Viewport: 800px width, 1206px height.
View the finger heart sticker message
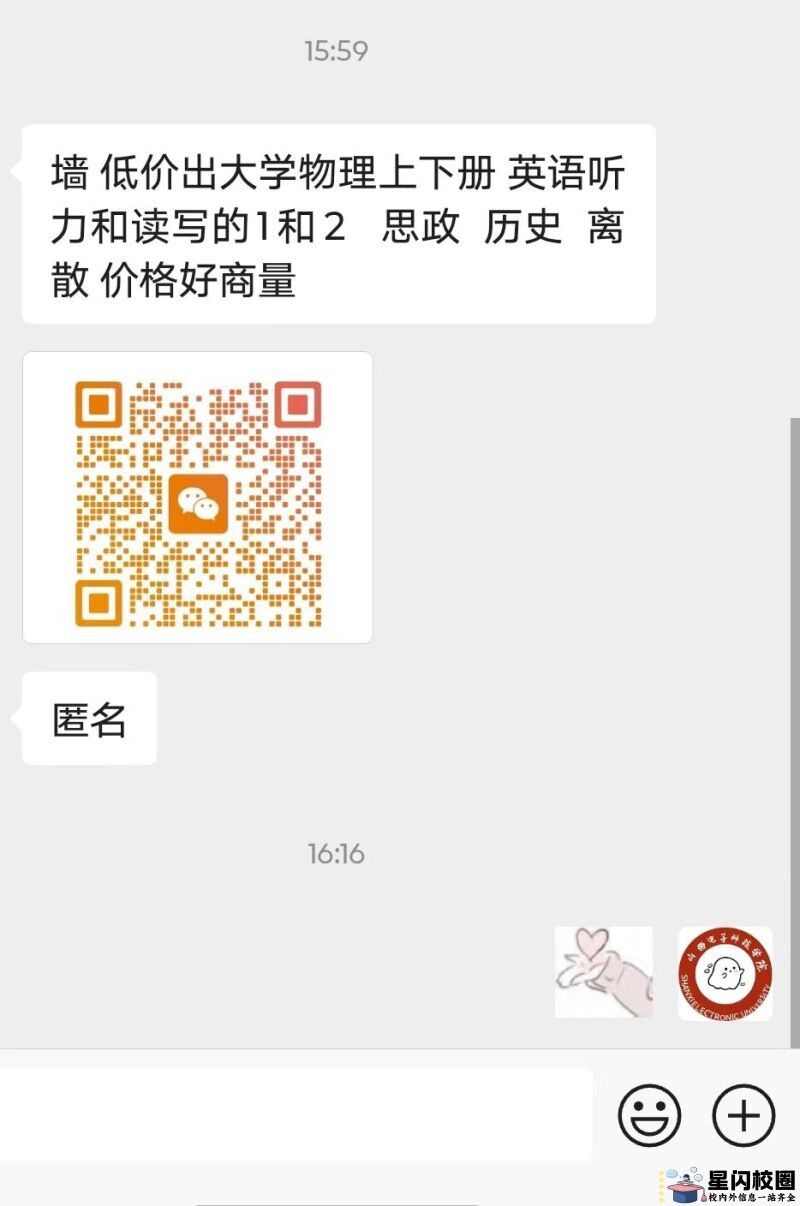click(x=603, y=972)
